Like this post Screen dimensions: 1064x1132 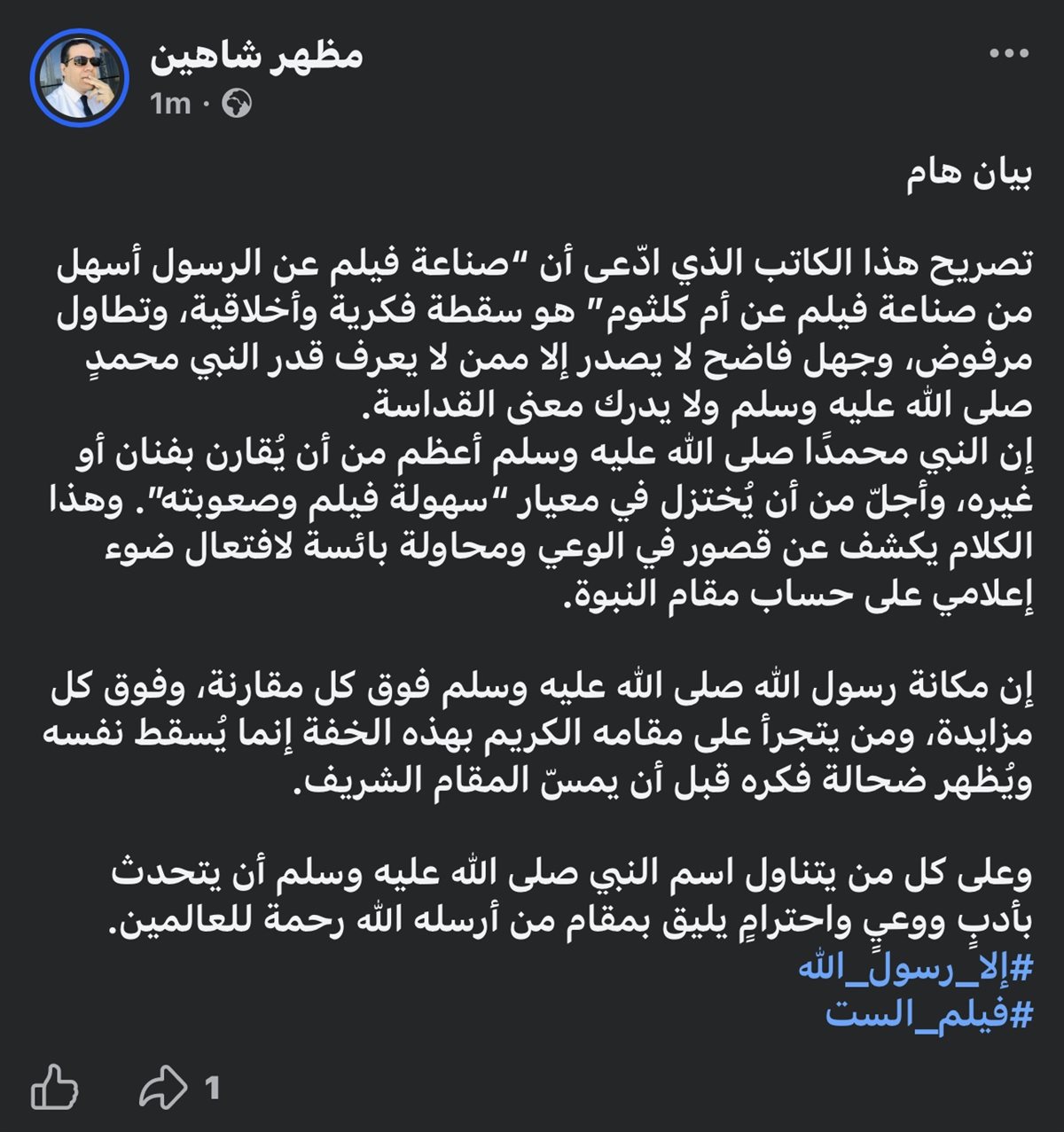tap(55, 1087)
